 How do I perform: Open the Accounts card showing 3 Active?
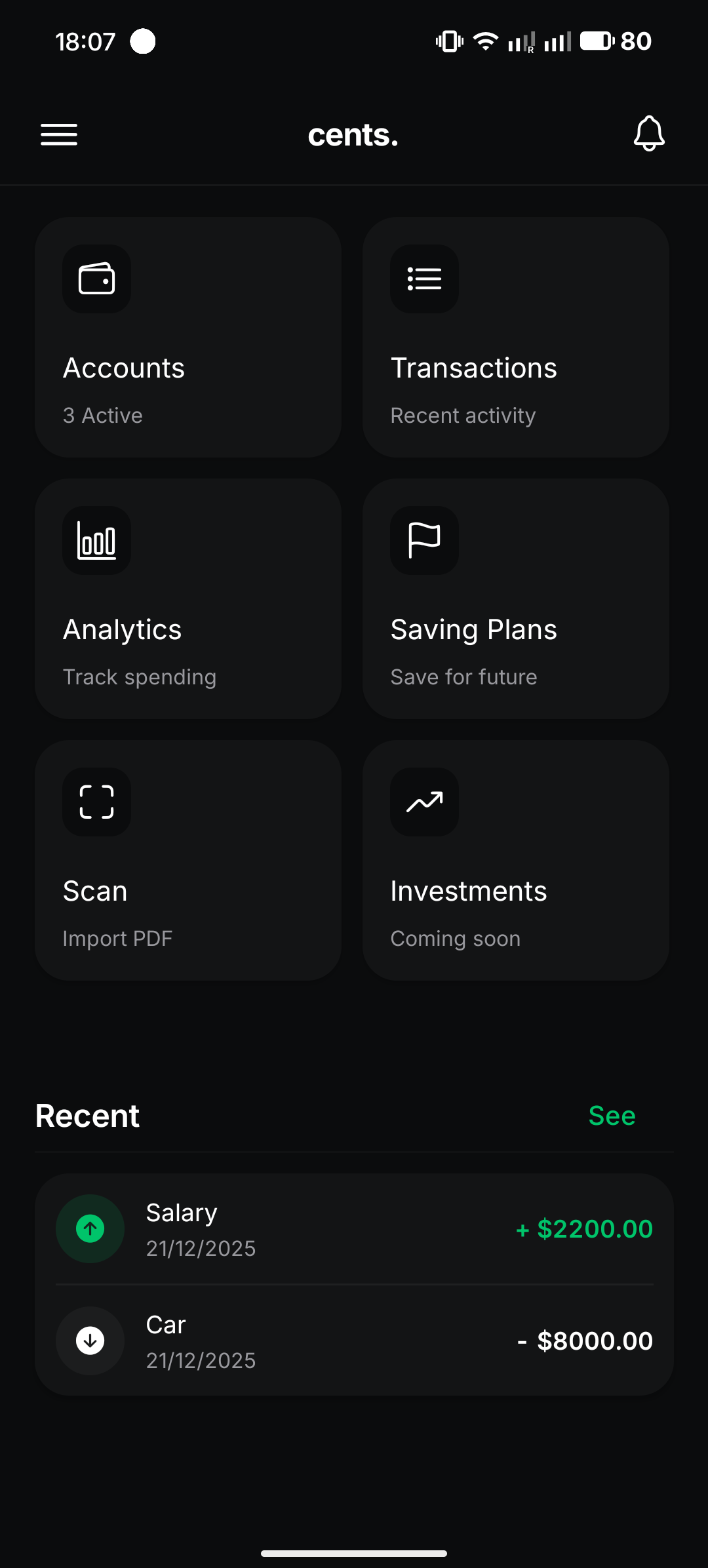click(x=187, y=338)
